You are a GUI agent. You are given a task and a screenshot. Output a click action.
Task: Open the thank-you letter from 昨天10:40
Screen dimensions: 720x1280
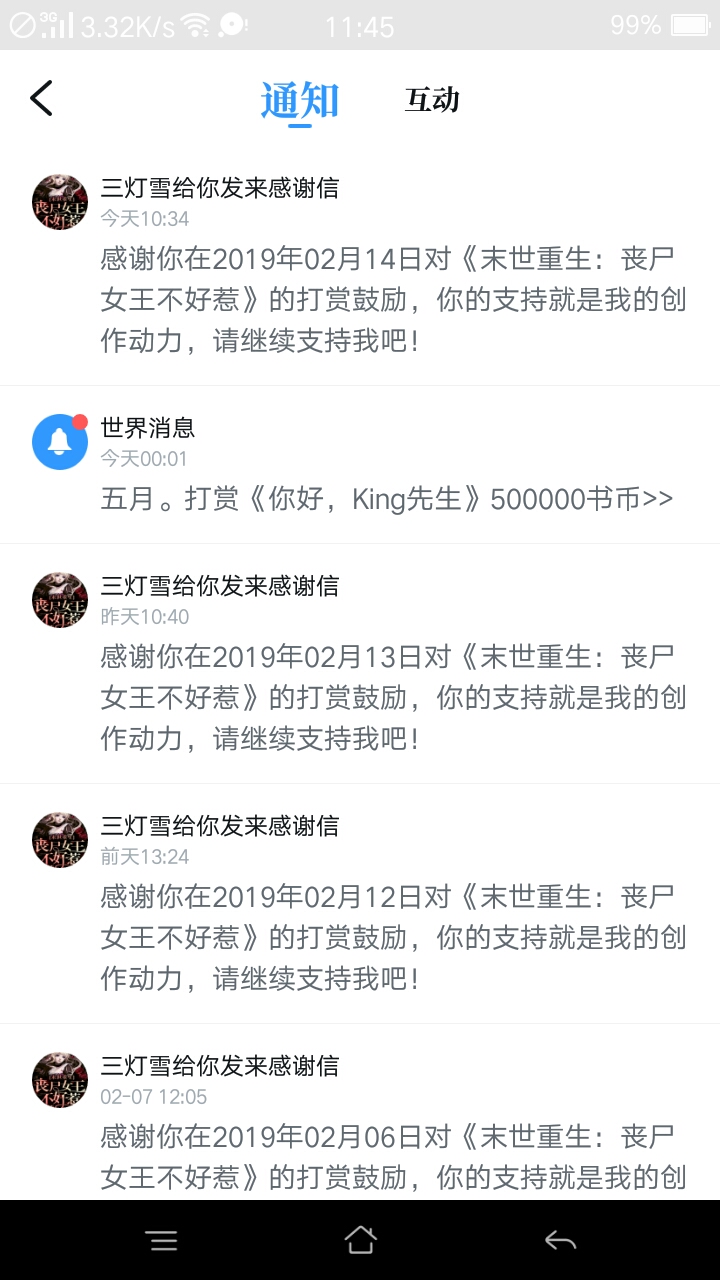[360, 664]
